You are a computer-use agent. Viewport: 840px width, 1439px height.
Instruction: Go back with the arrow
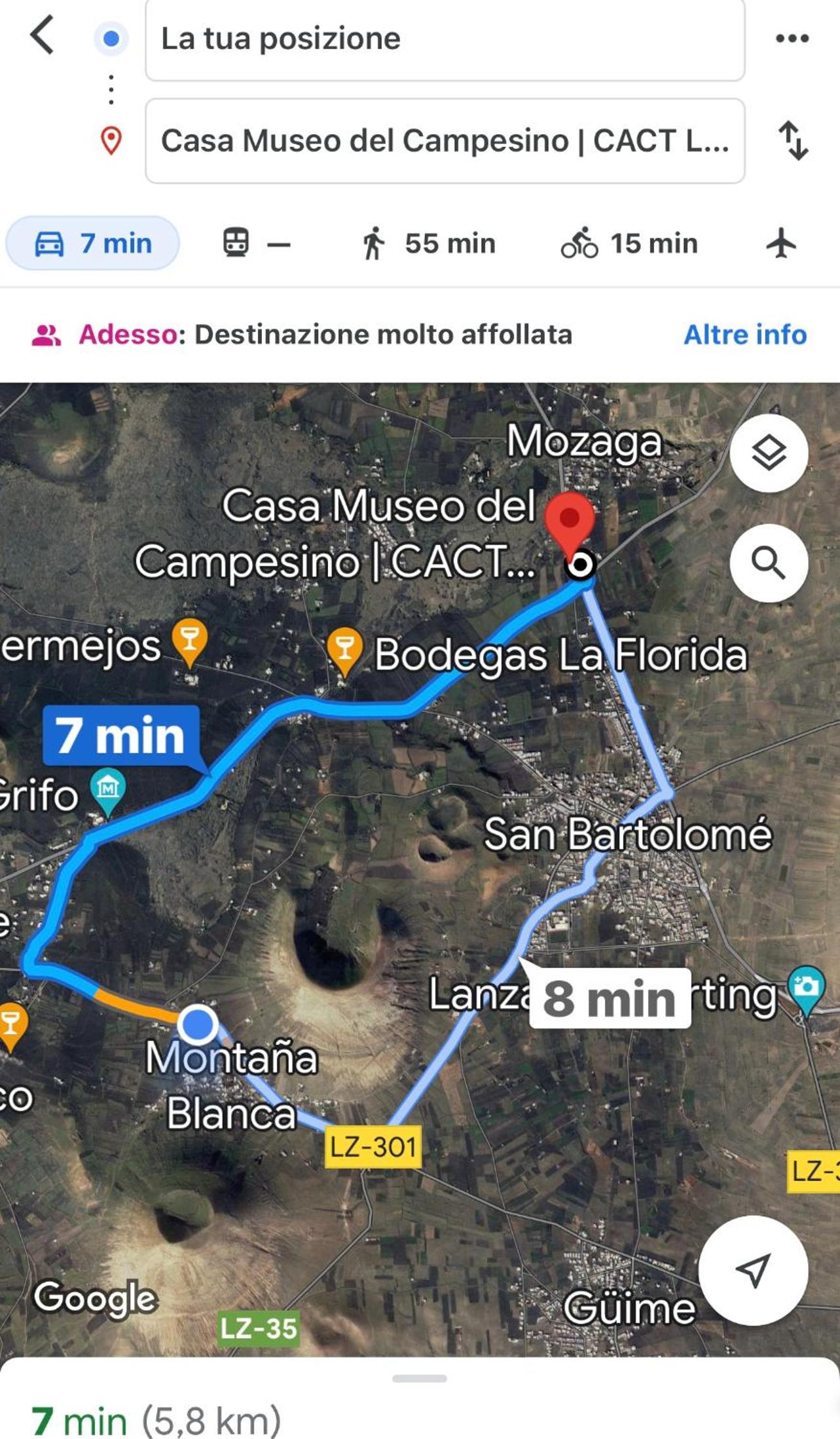coord(43,35)
